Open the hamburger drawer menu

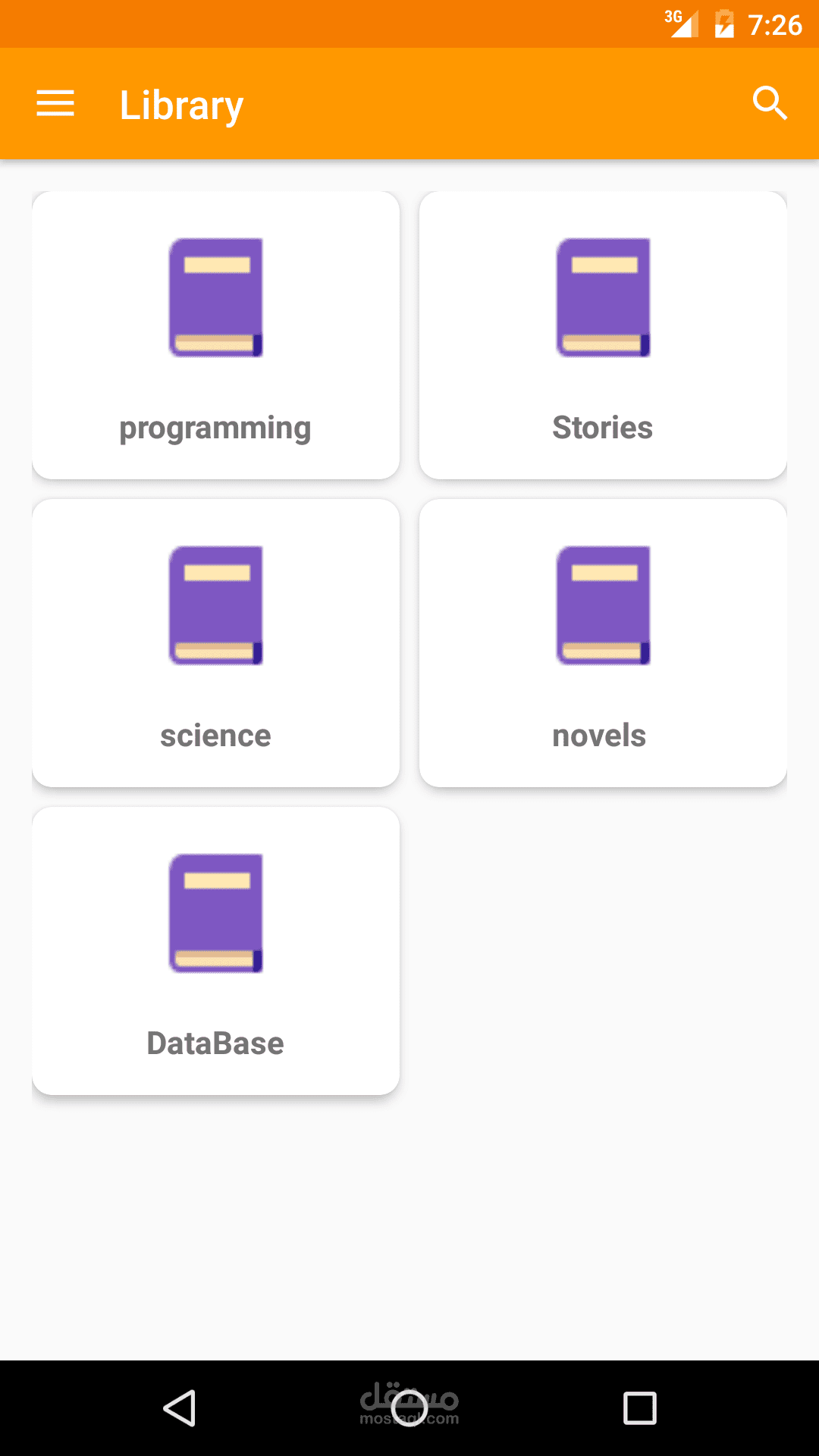click(x=55, y=103)
